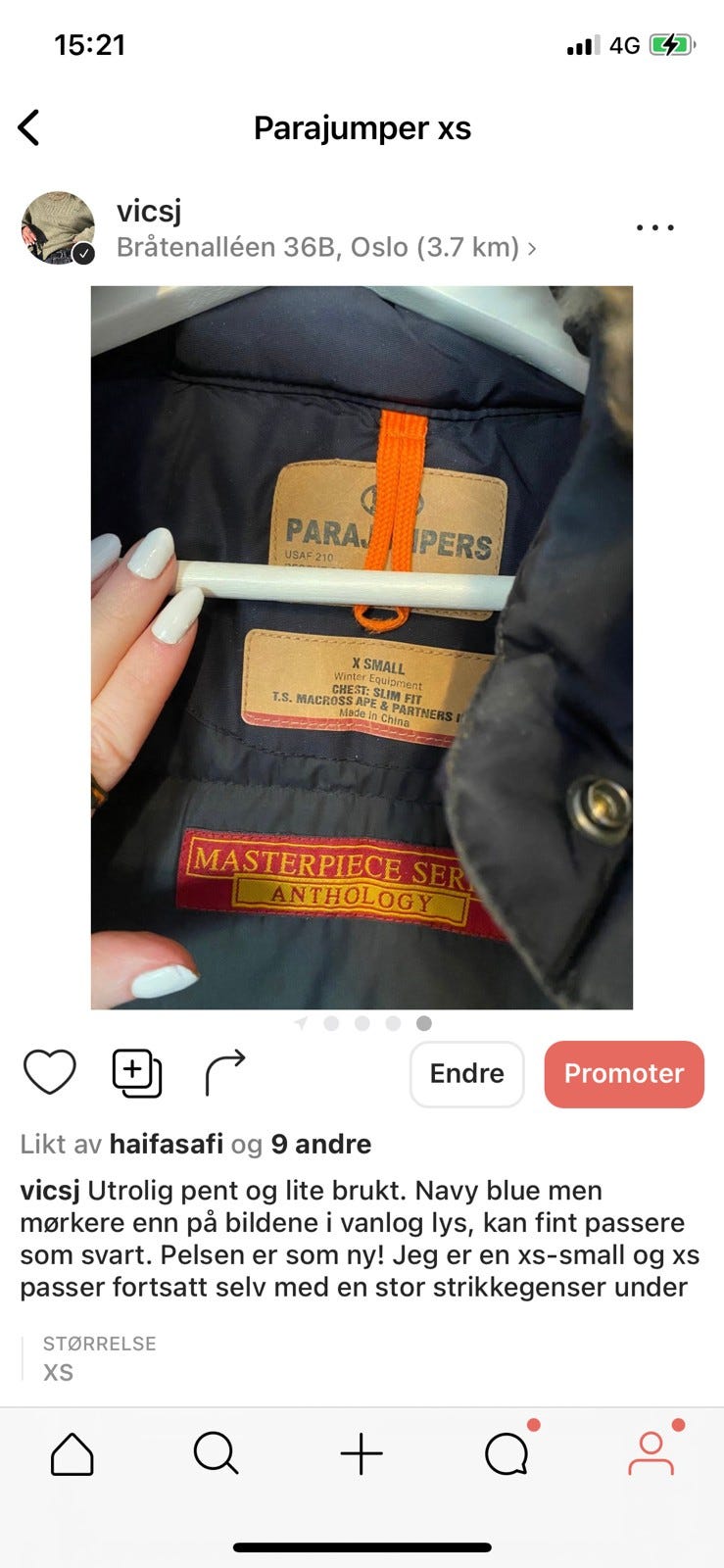Viewport: 724px width, 1568px height.
Task: Open the three-dot options menu
Action: click(x=654, y=226)
